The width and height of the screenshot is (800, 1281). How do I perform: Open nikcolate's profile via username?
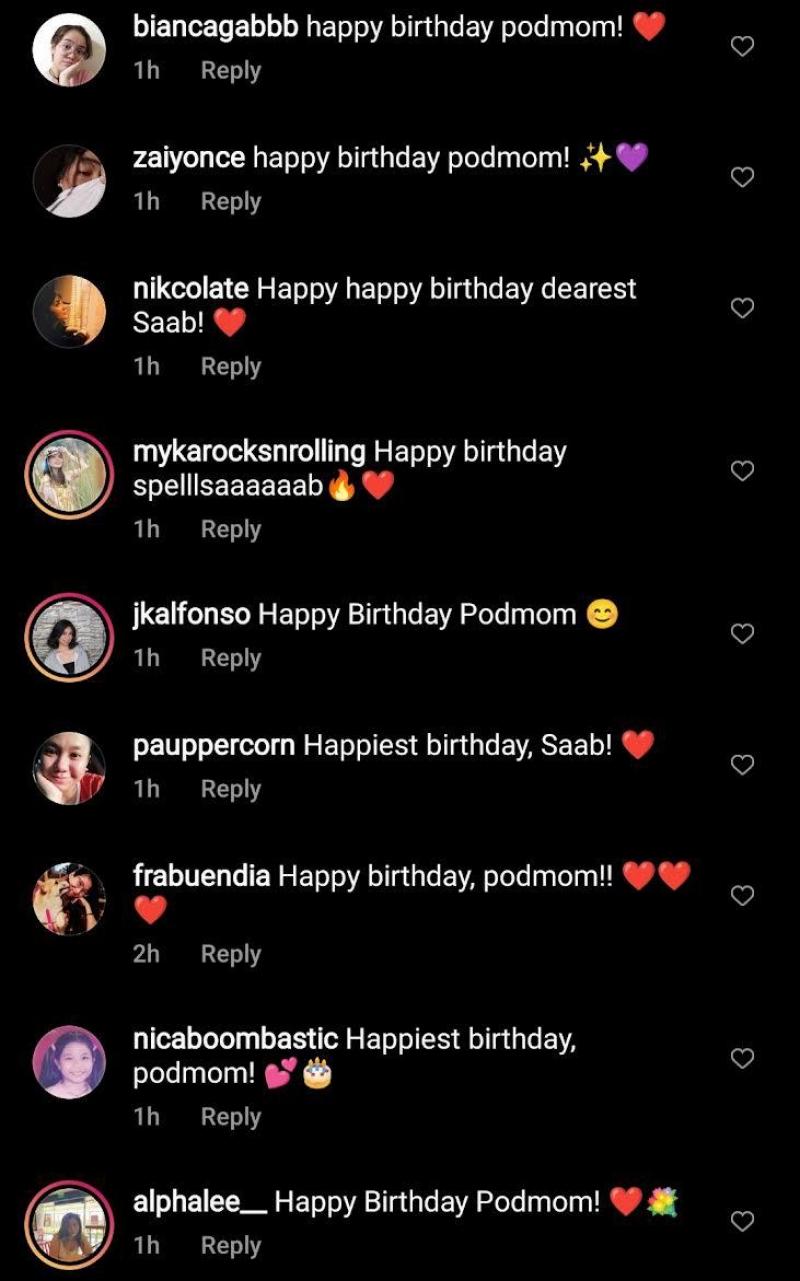click(190, 289)
